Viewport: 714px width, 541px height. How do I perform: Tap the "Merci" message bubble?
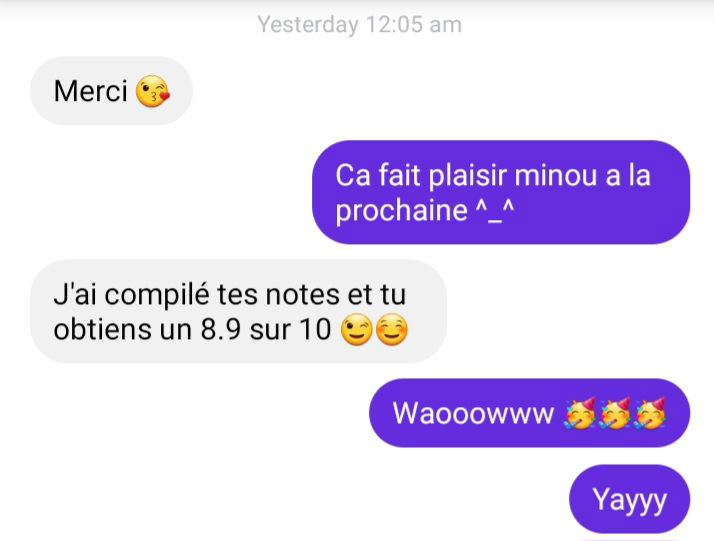pos(110,92)
